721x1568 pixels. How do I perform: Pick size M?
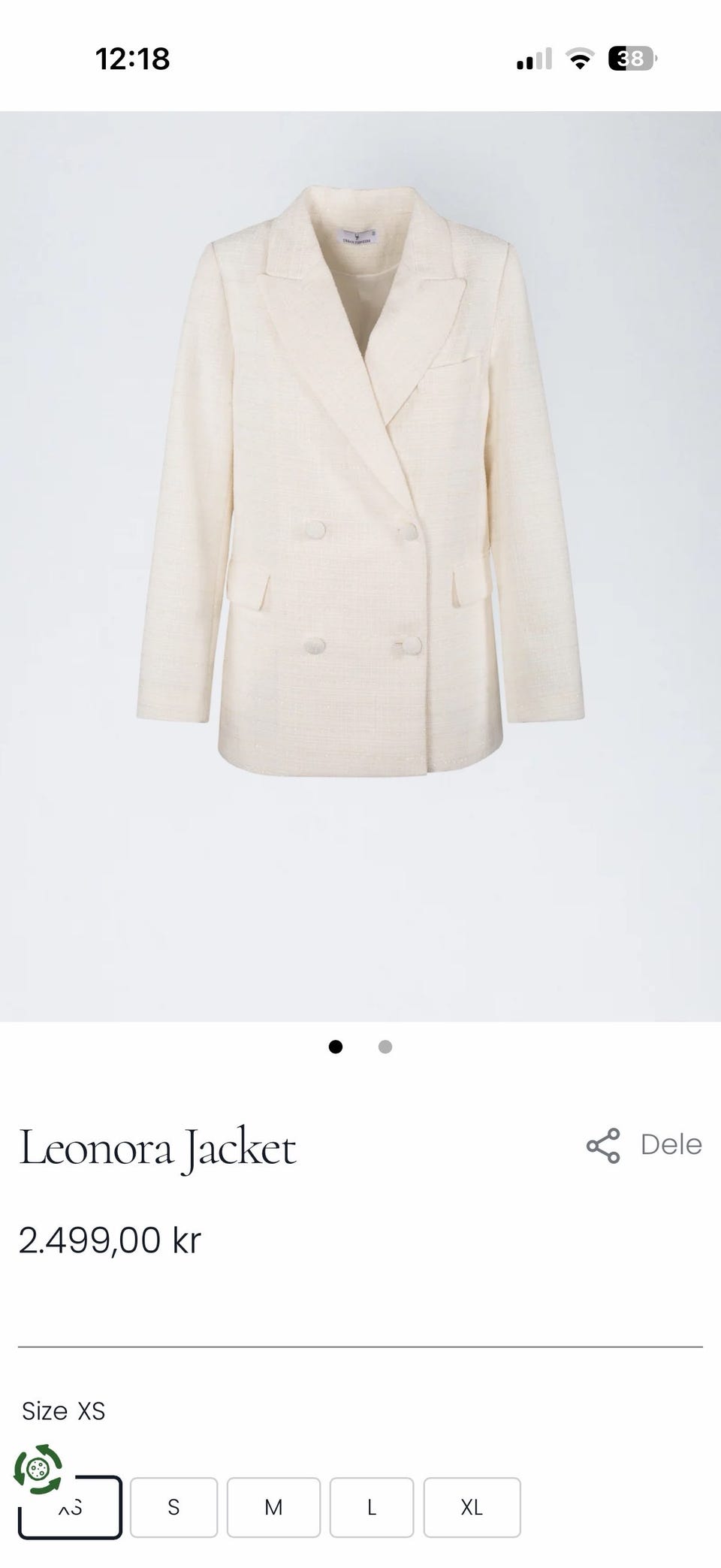[273, 1507]
